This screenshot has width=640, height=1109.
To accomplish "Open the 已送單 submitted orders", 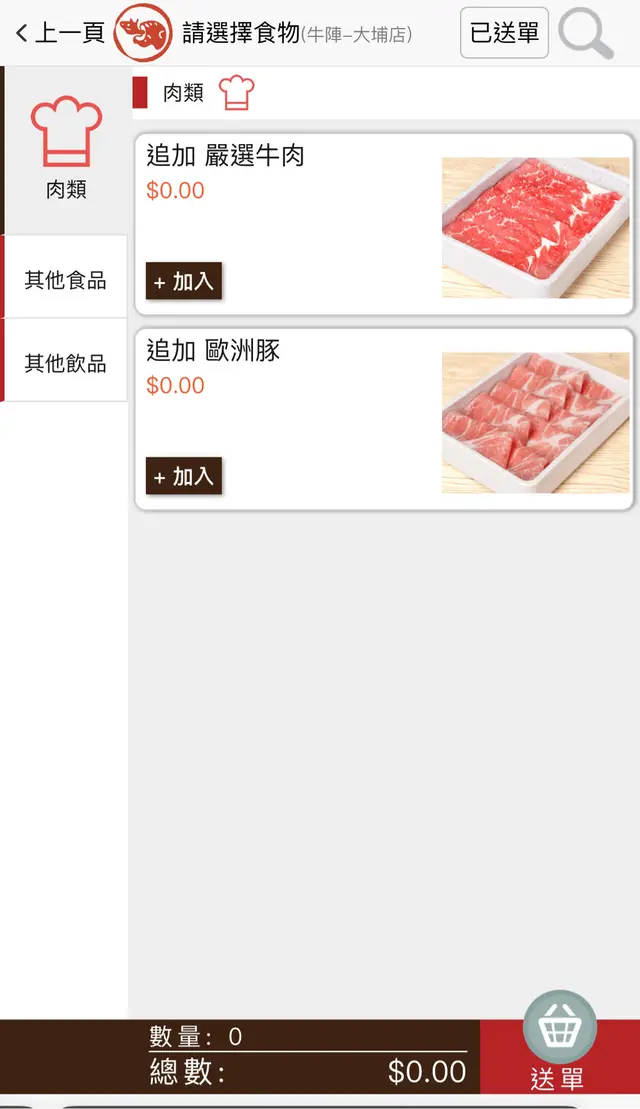I will point(504,33).
